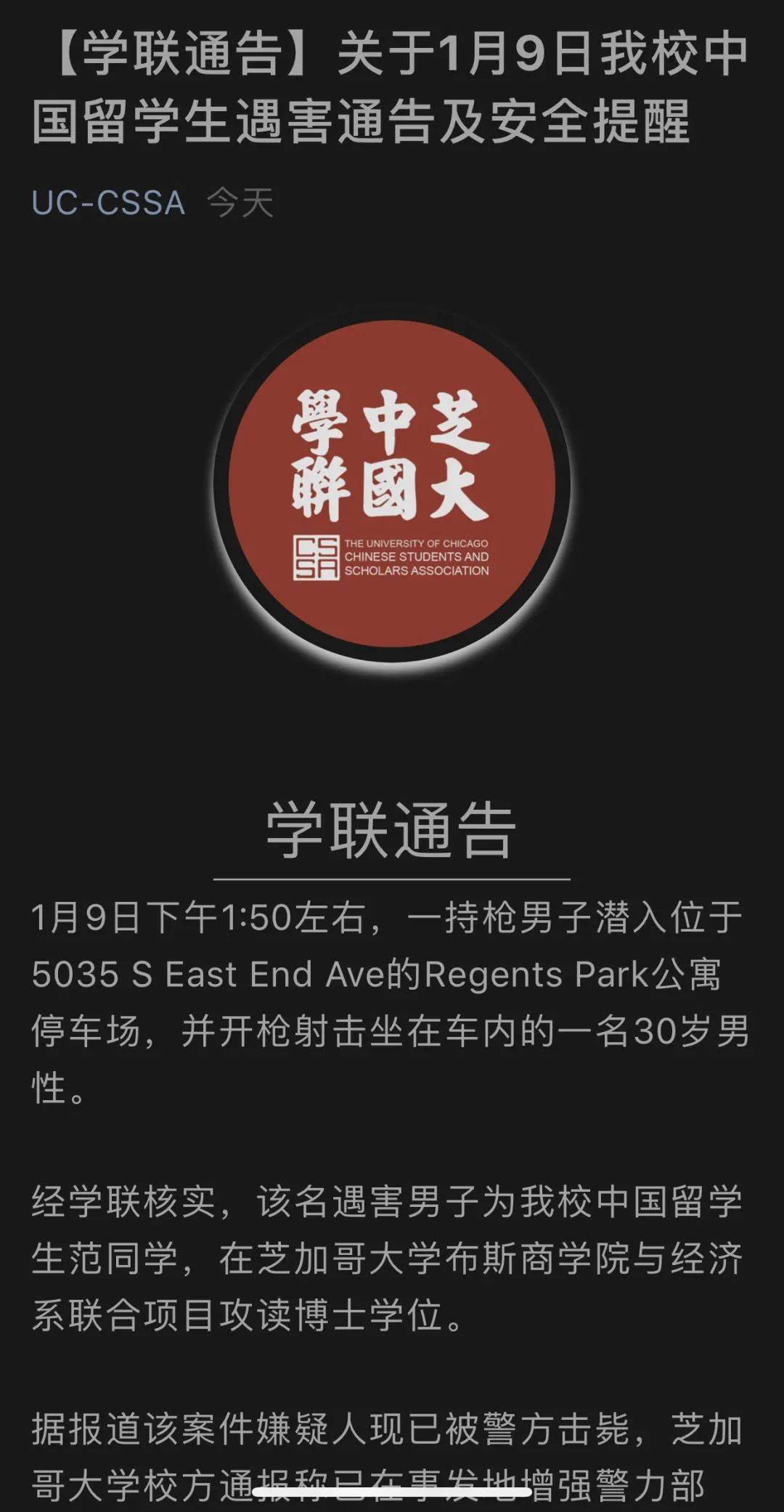Open the UC-CSSA account link
Viewport: 784px width, 1512px height.
click(108, 203)
